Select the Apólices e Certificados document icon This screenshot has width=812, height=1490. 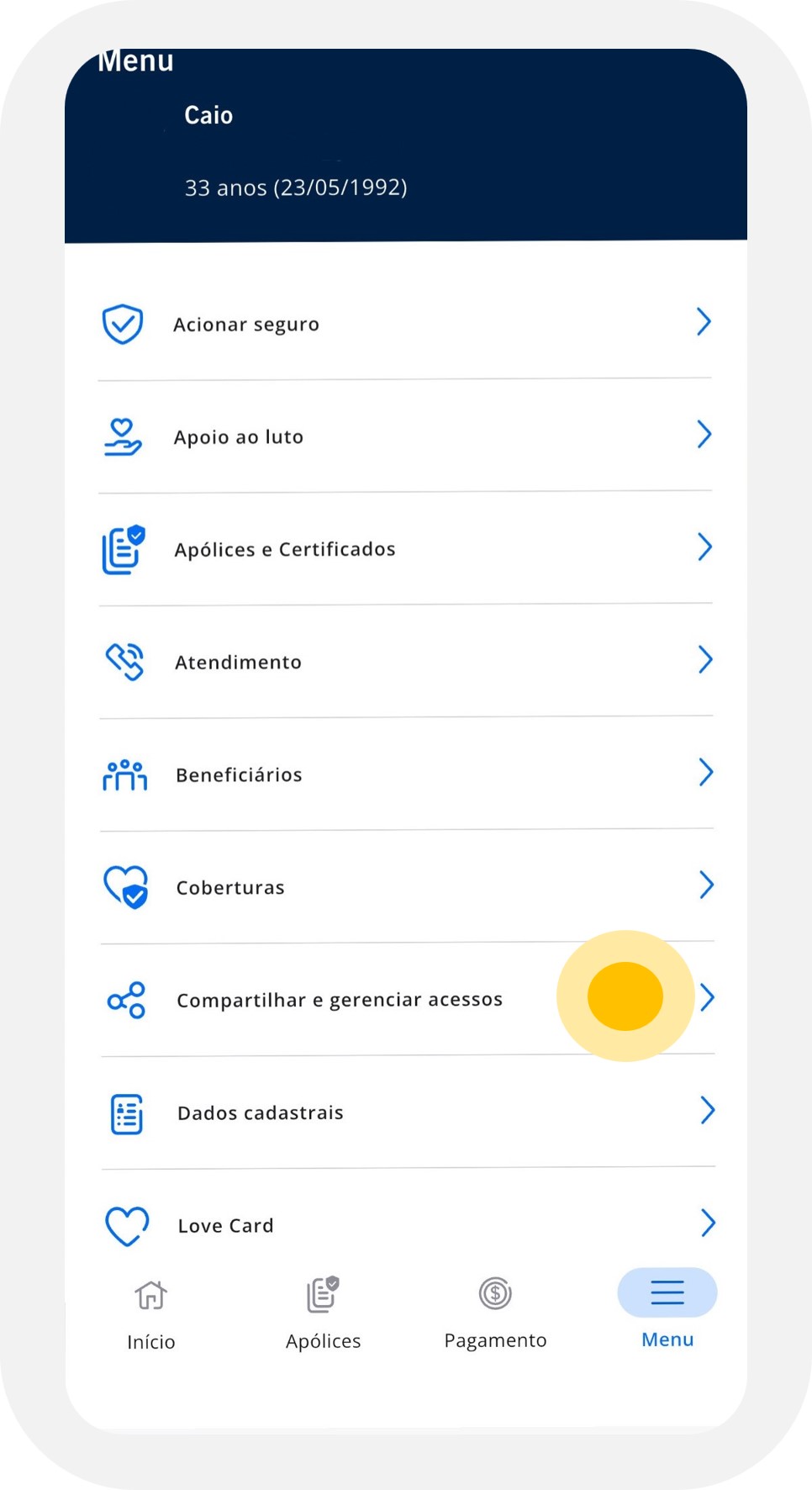(122, 548)
